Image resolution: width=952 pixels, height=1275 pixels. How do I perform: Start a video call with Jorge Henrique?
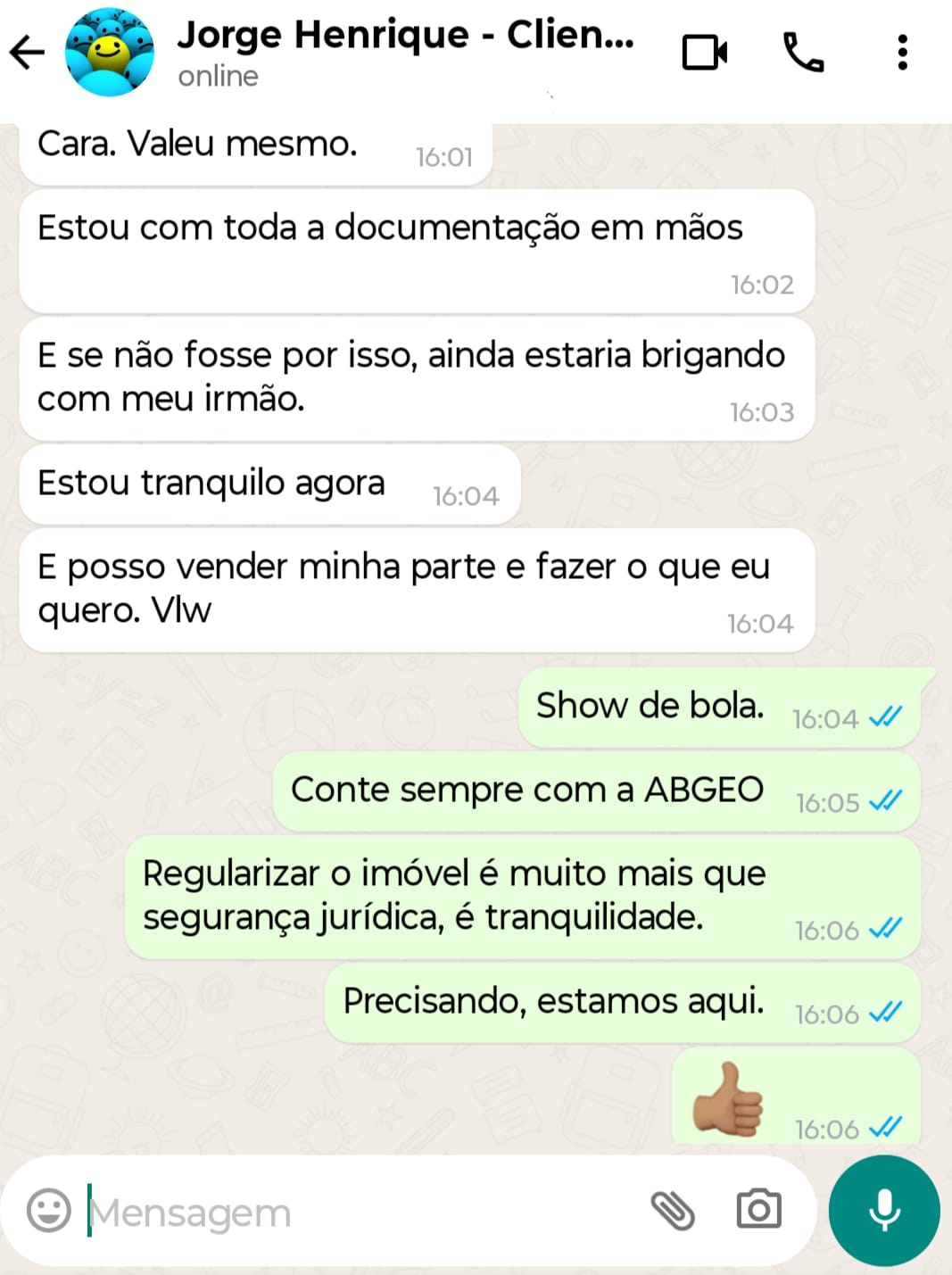[x=704, y=53]
